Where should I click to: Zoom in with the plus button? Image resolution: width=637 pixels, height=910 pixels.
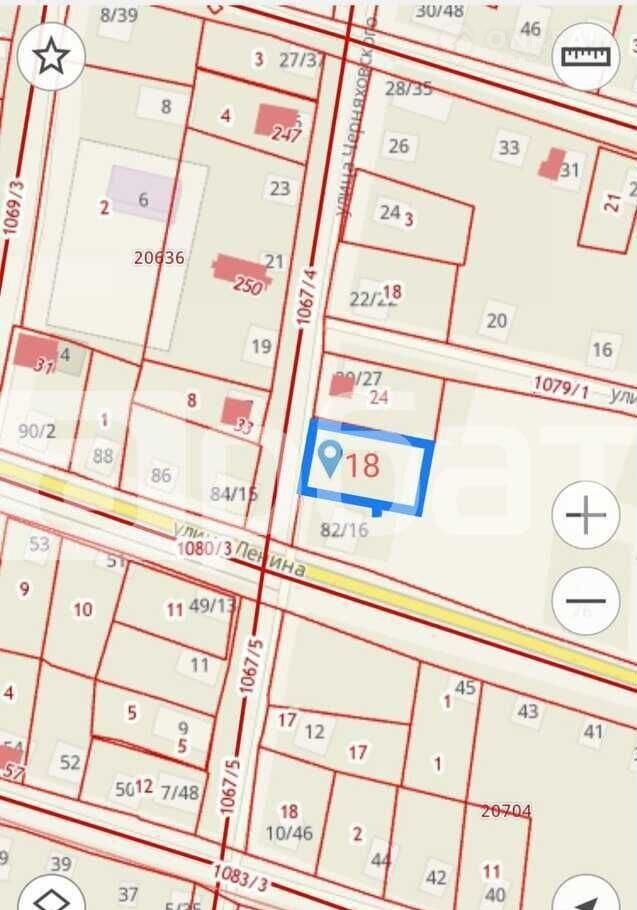point(586,516)
